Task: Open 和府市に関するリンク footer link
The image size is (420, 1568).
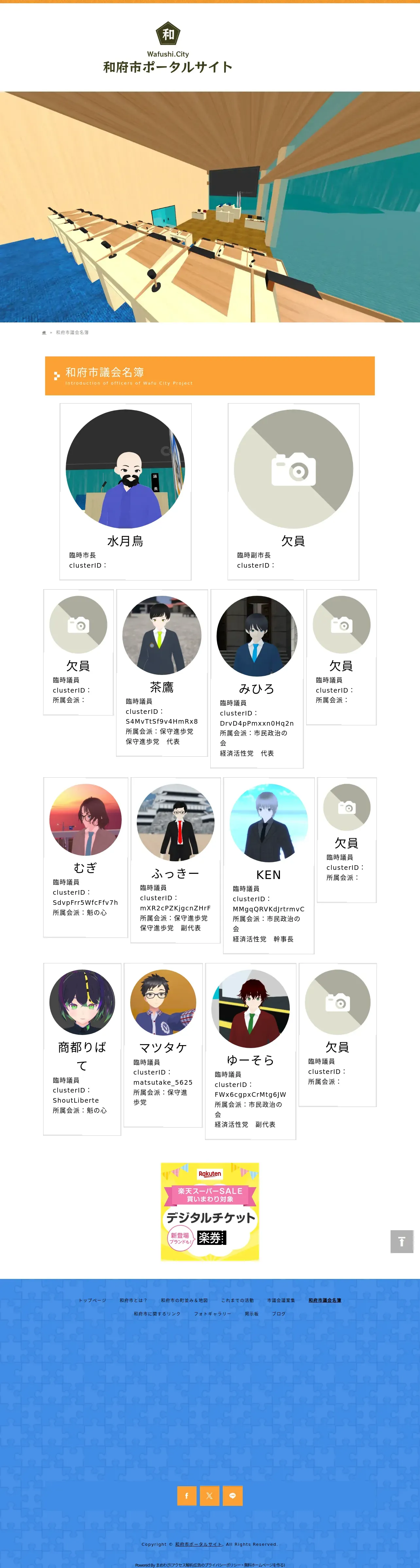Action: tap(157, 1314)
